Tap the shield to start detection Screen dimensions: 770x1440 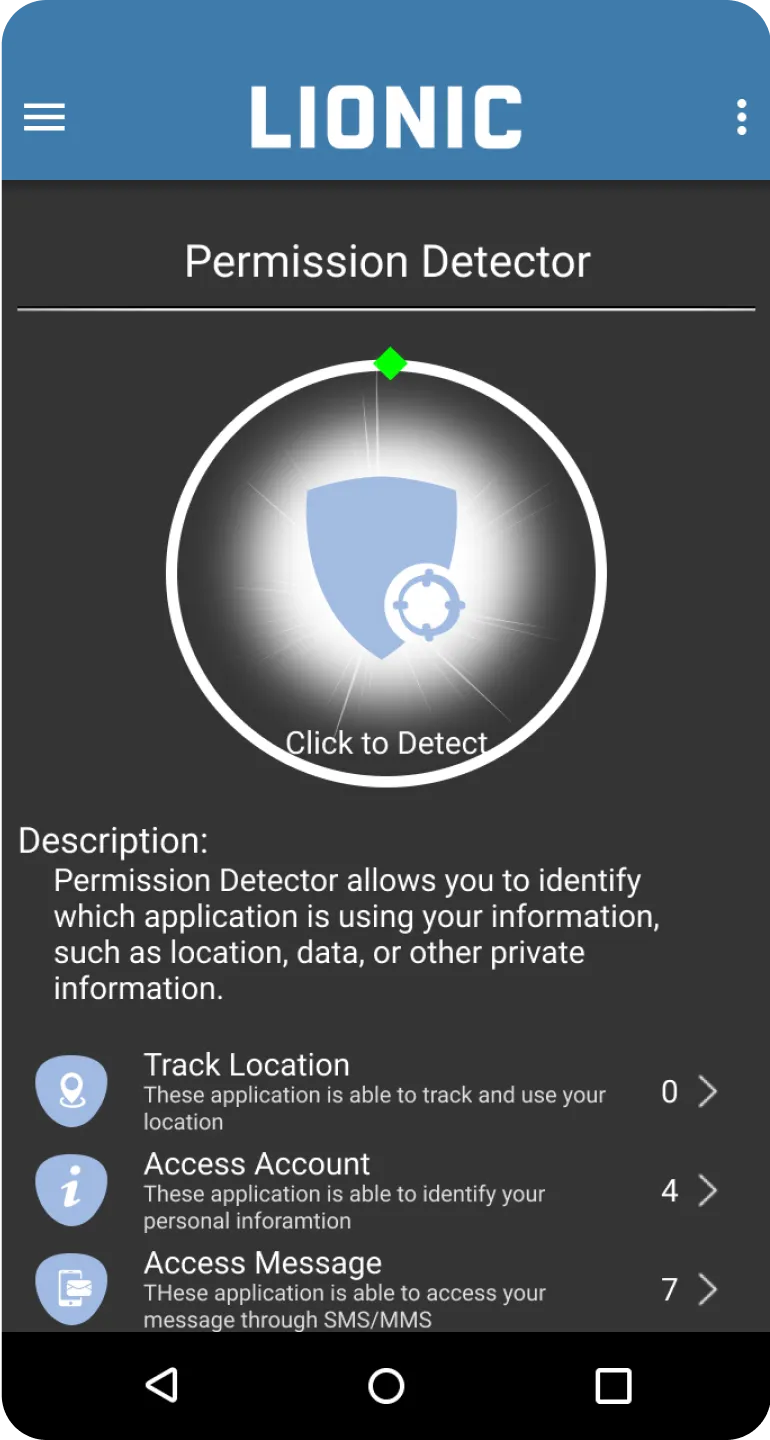386,572
